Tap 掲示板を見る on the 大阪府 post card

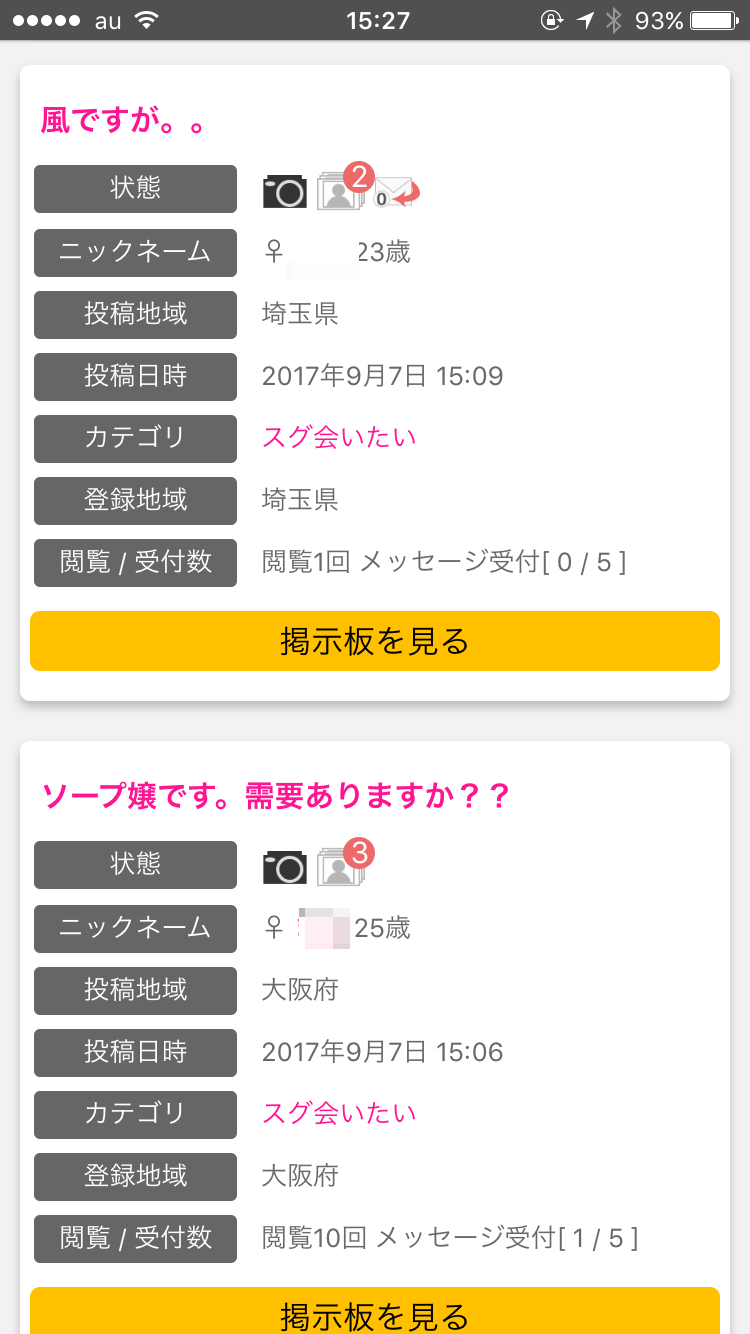click(x=375, y=1311)
